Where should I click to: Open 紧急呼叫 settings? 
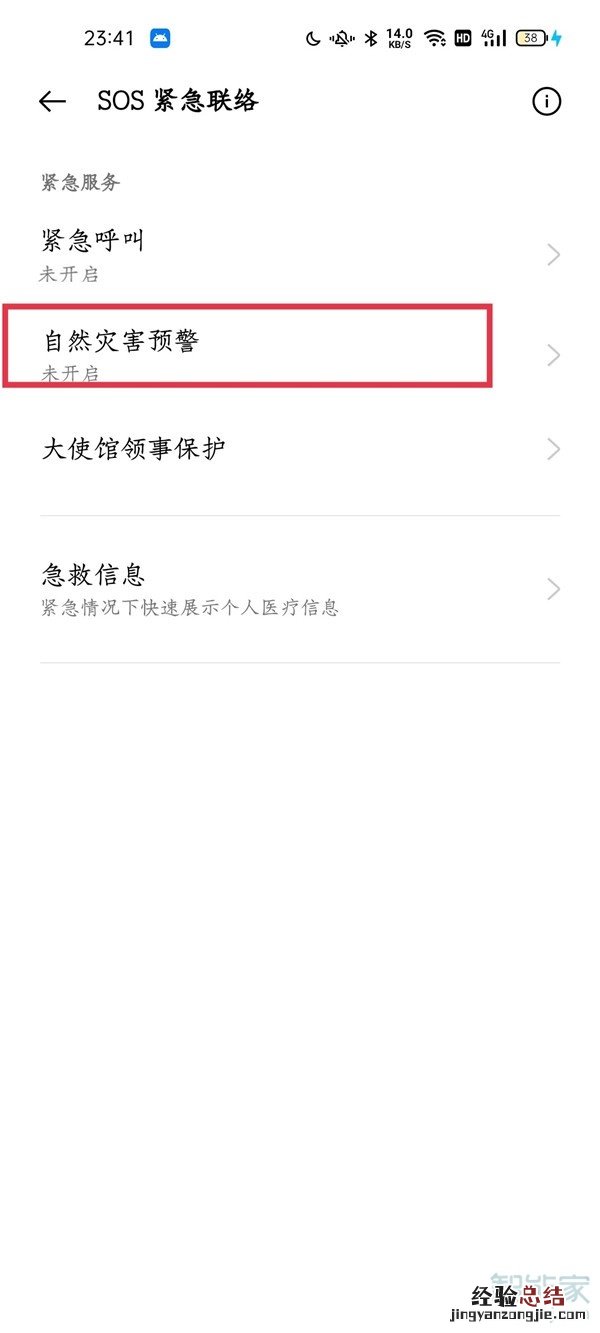[300, 255]
